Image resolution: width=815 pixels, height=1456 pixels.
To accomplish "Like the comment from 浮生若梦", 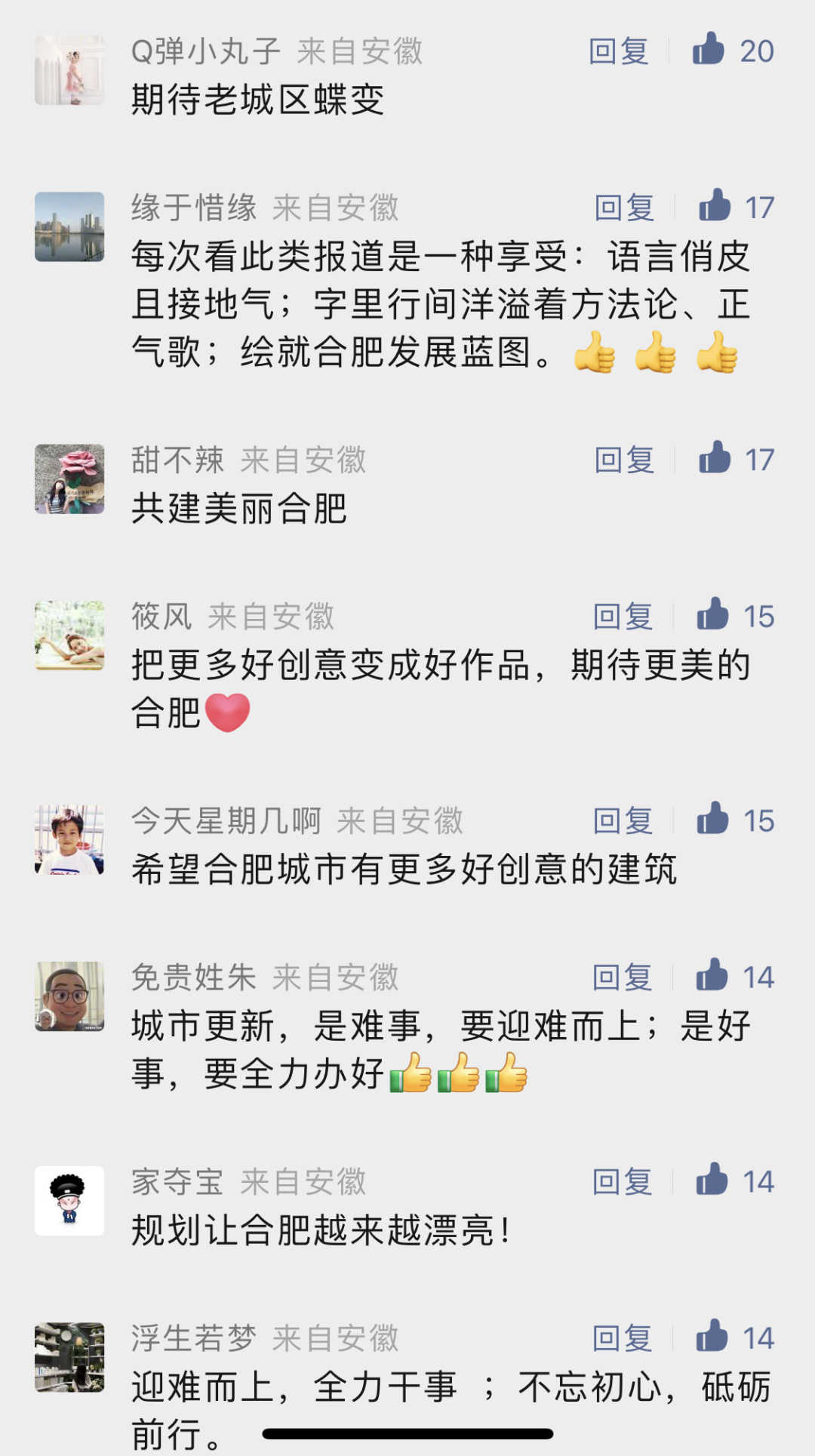I will [712, 1337].
